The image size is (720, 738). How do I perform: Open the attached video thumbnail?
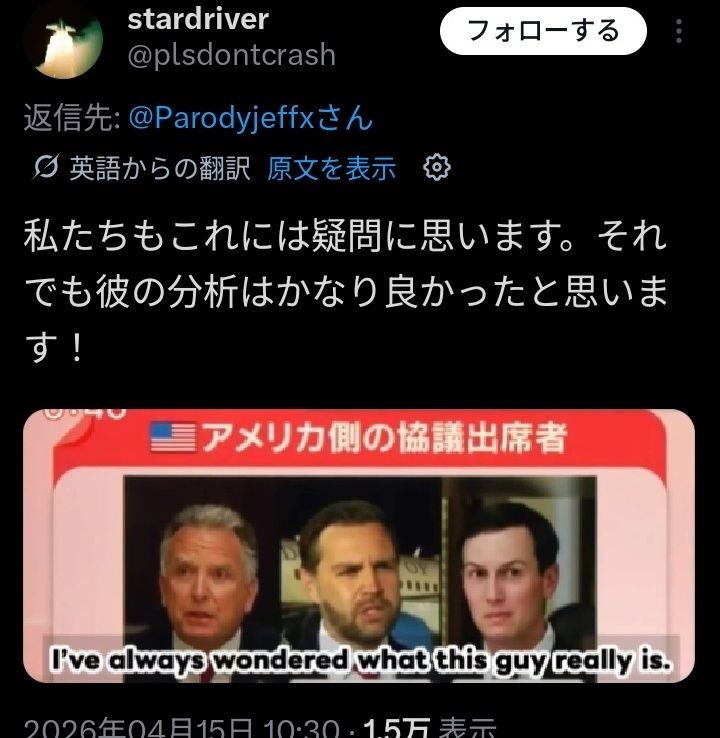[358, 545]
